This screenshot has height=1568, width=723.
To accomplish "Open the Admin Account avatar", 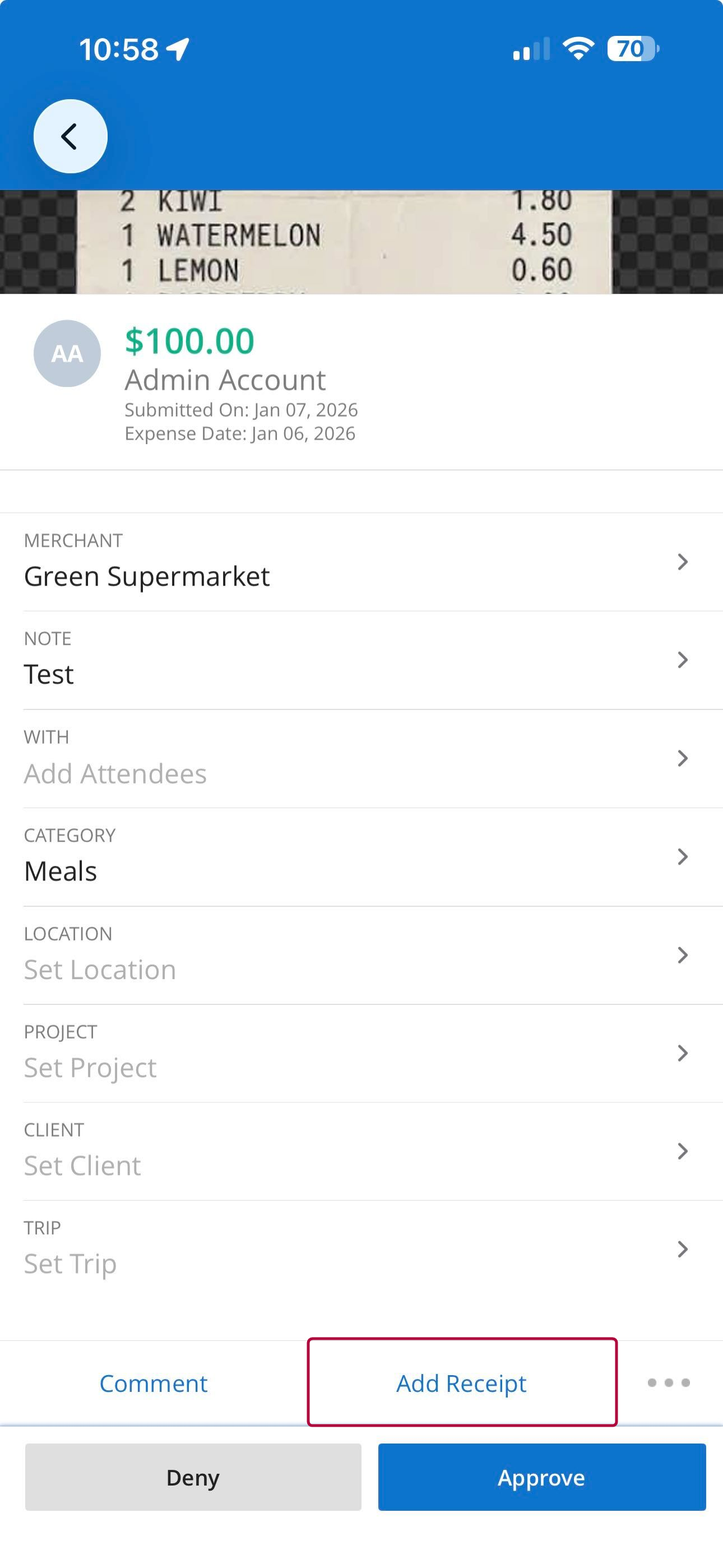I will [x=68, y=355].
